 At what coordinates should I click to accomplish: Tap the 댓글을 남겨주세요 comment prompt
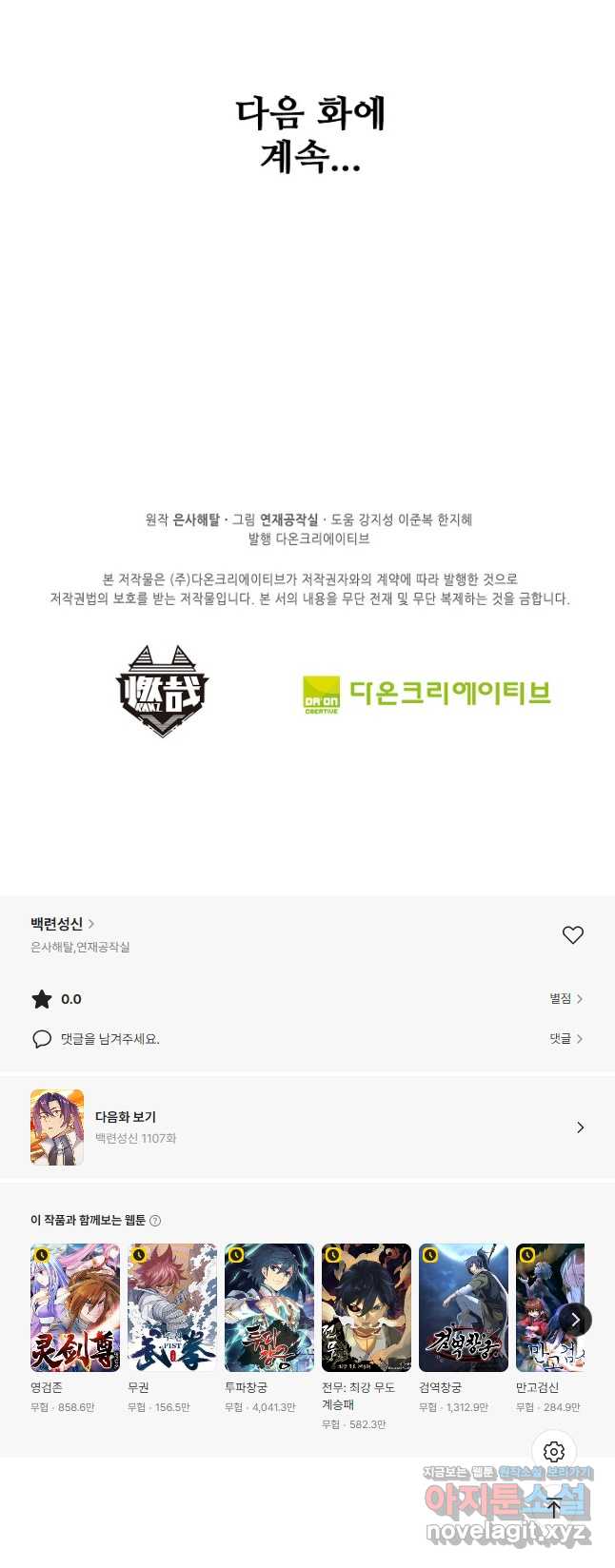[x=109, y=1039]
